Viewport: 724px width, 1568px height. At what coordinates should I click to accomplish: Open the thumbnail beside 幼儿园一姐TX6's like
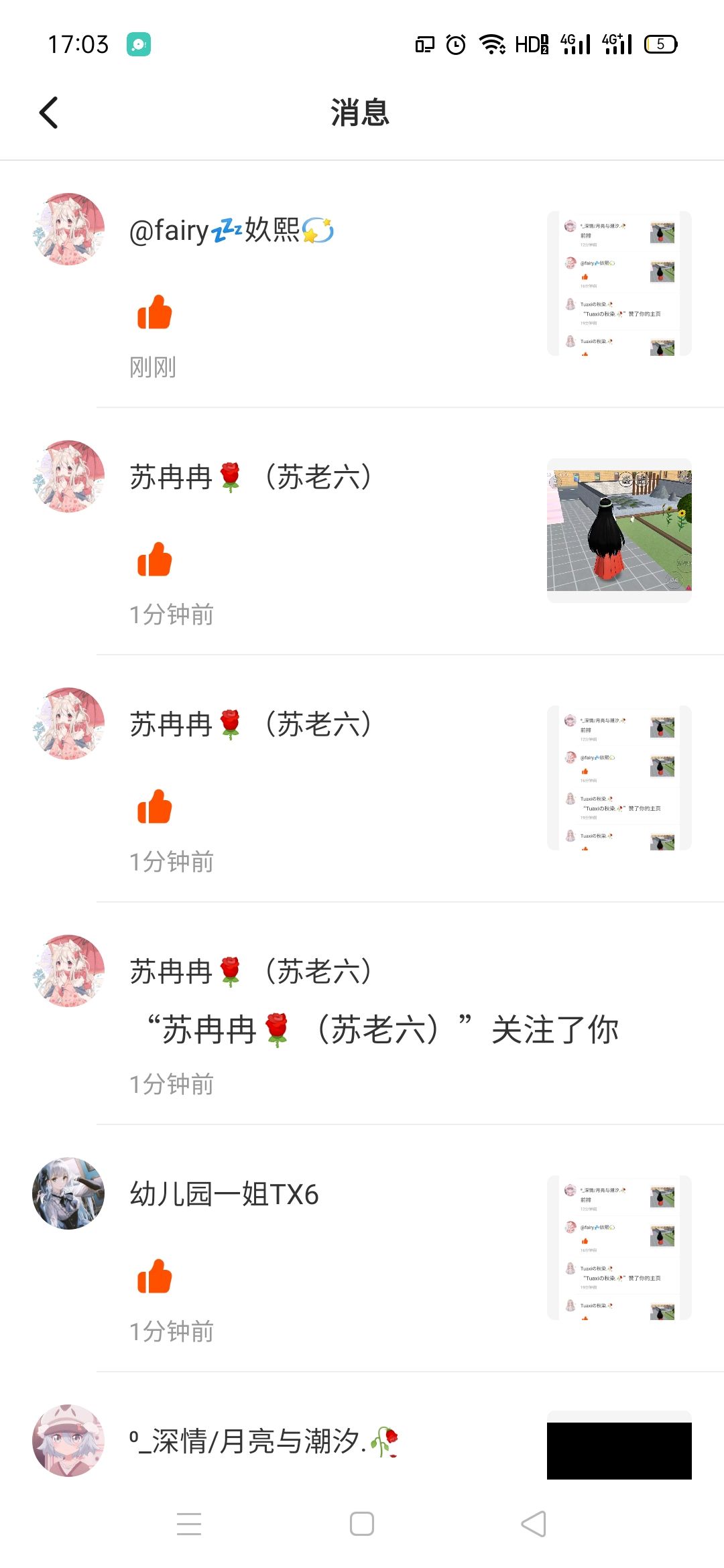click(x=619, y=1248)
